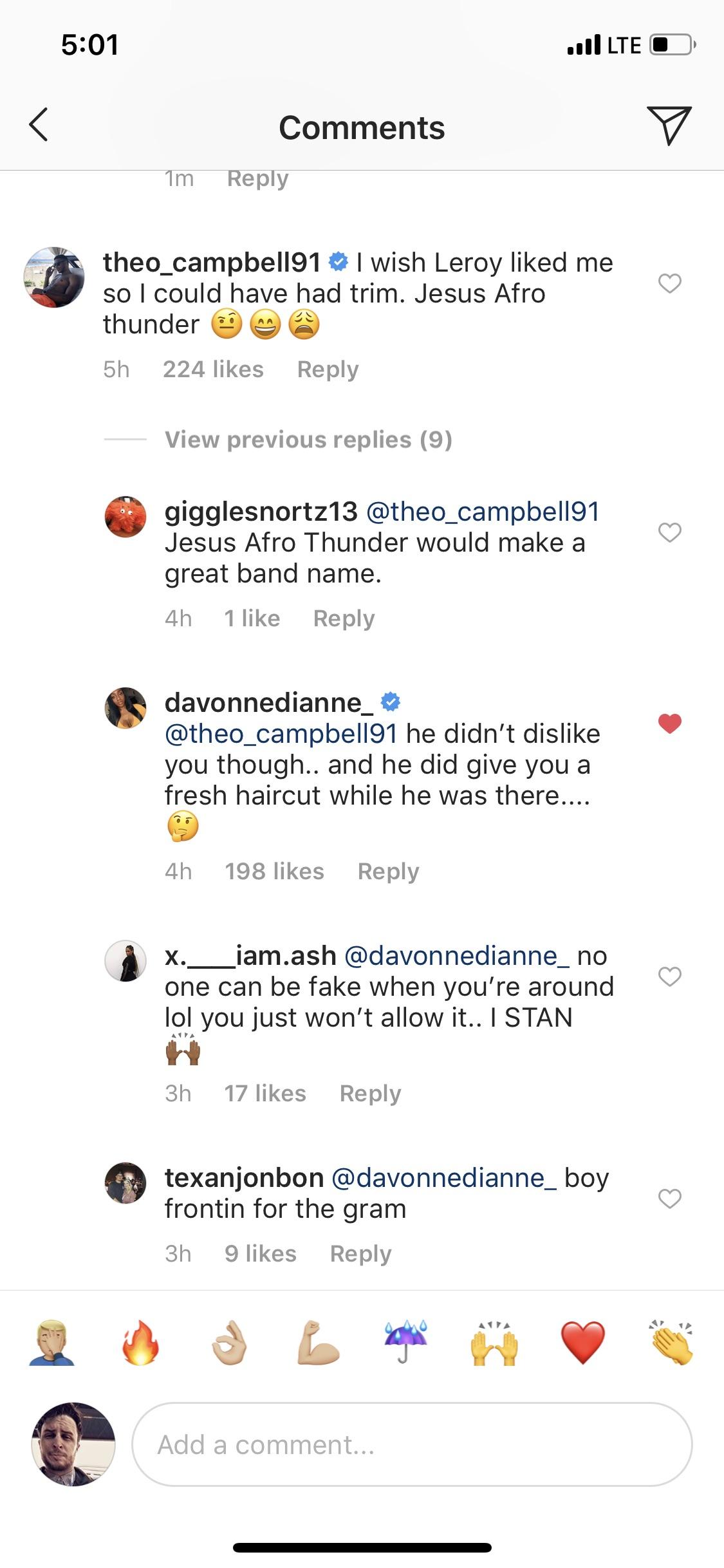Open the direct message share icon

pos(669,125)
